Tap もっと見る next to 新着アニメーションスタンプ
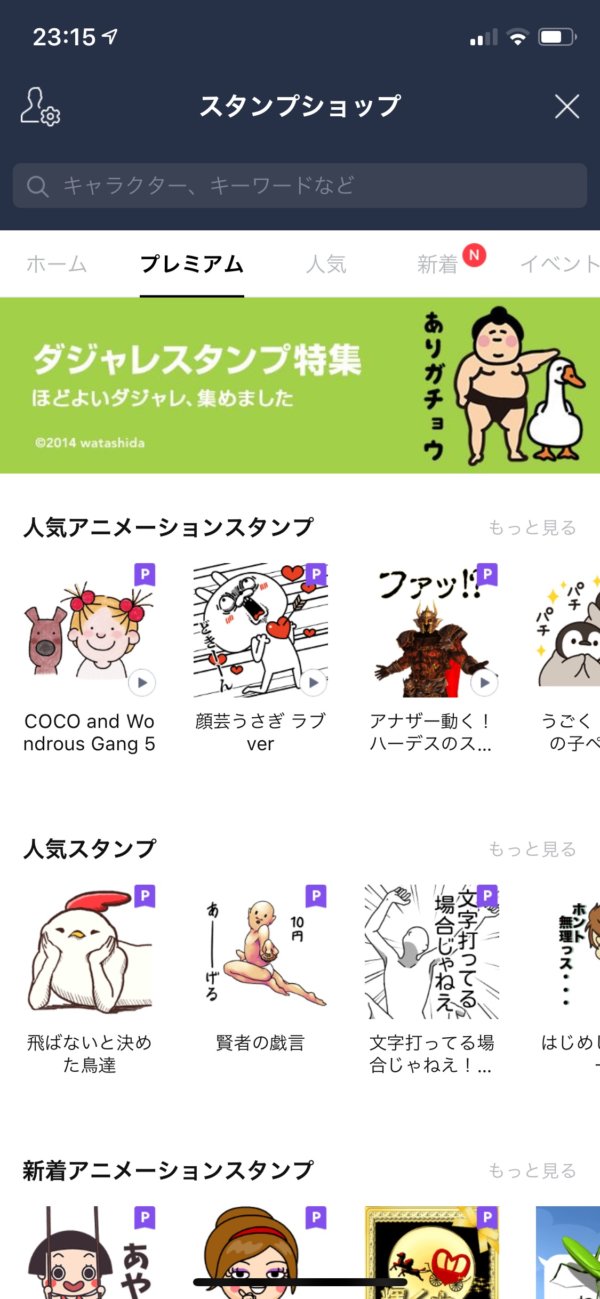 point(532,1170)
